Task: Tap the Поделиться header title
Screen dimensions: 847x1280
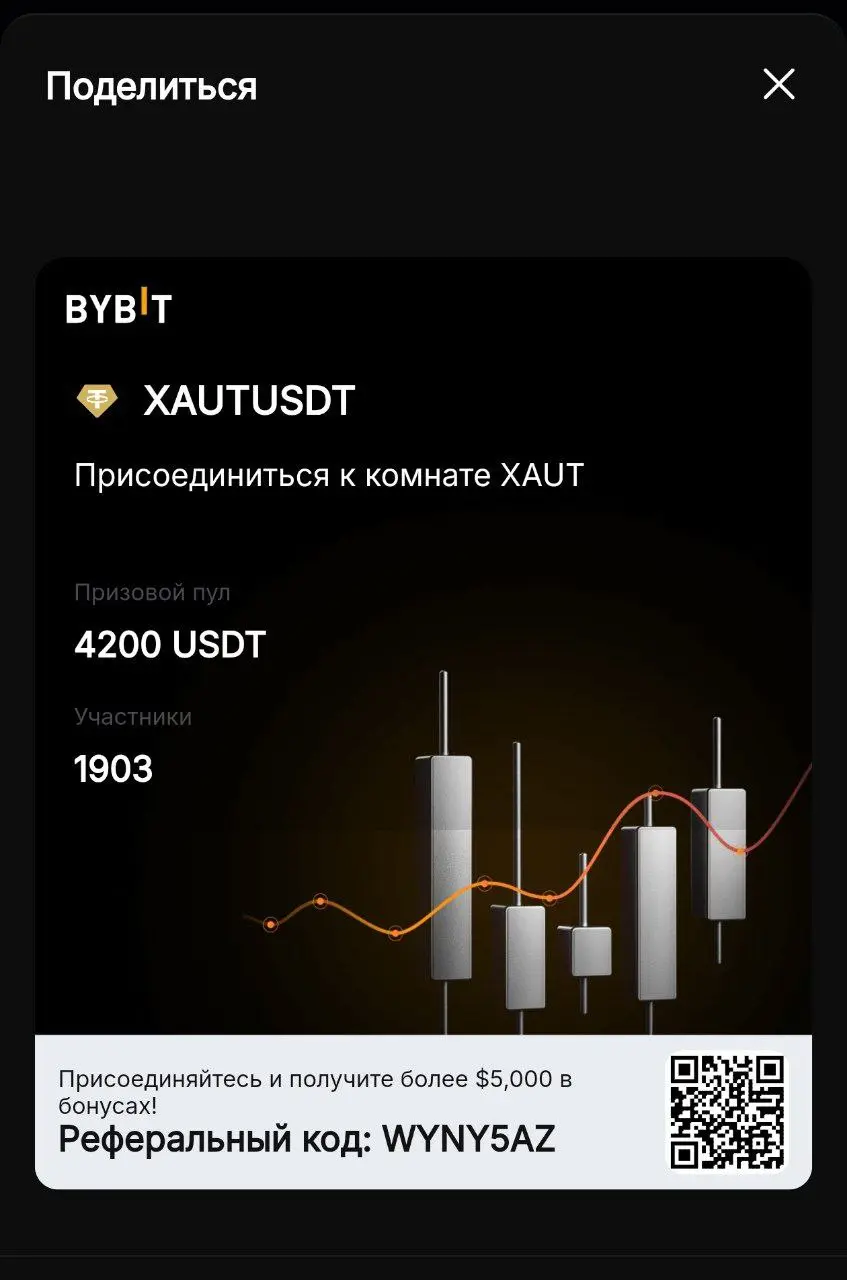Action: (152, 85)
